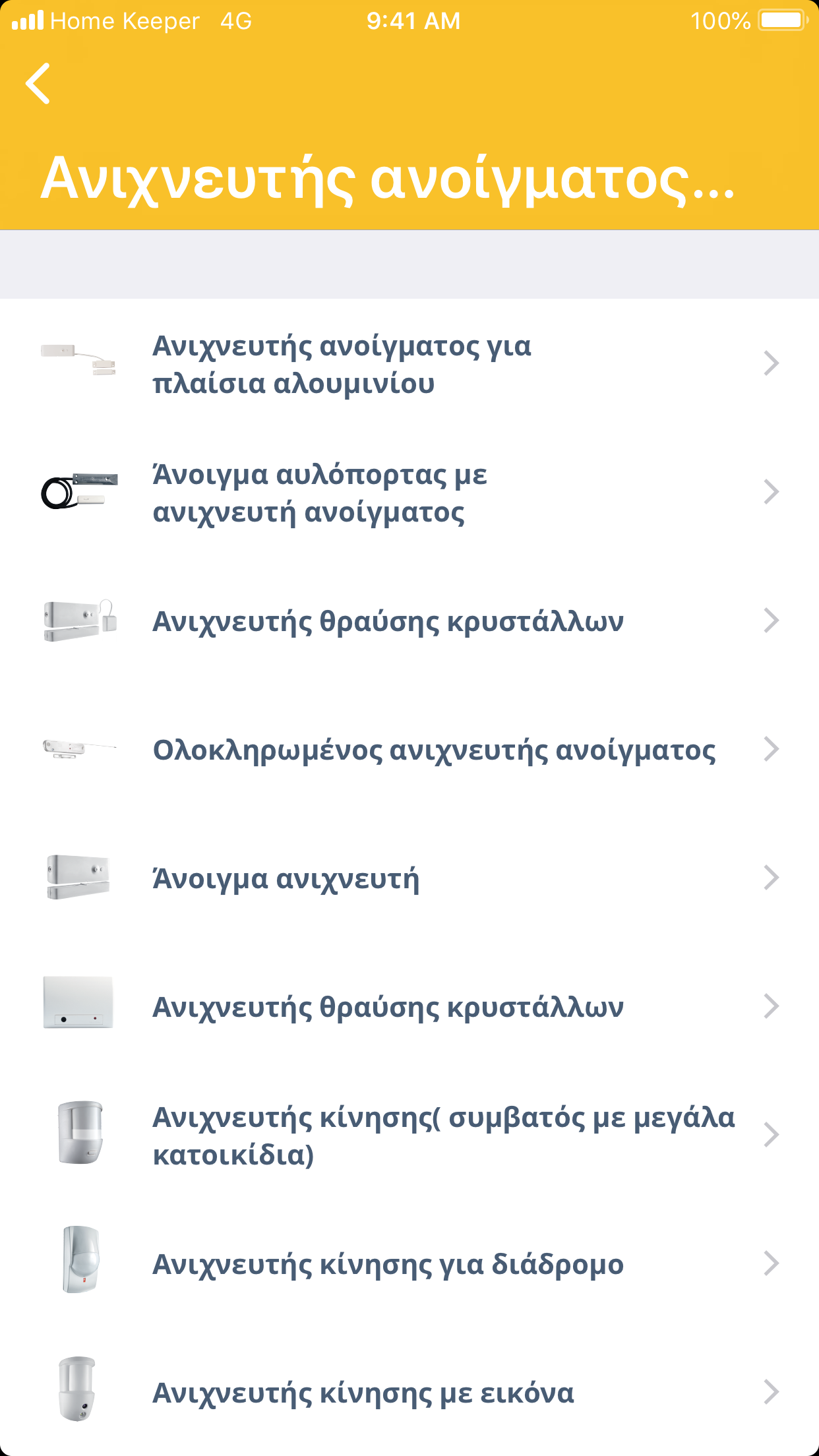Choose the Άνοιγμα ανιχνευτή row
This screenshot has height=1456, width=819.
point(409,878)
